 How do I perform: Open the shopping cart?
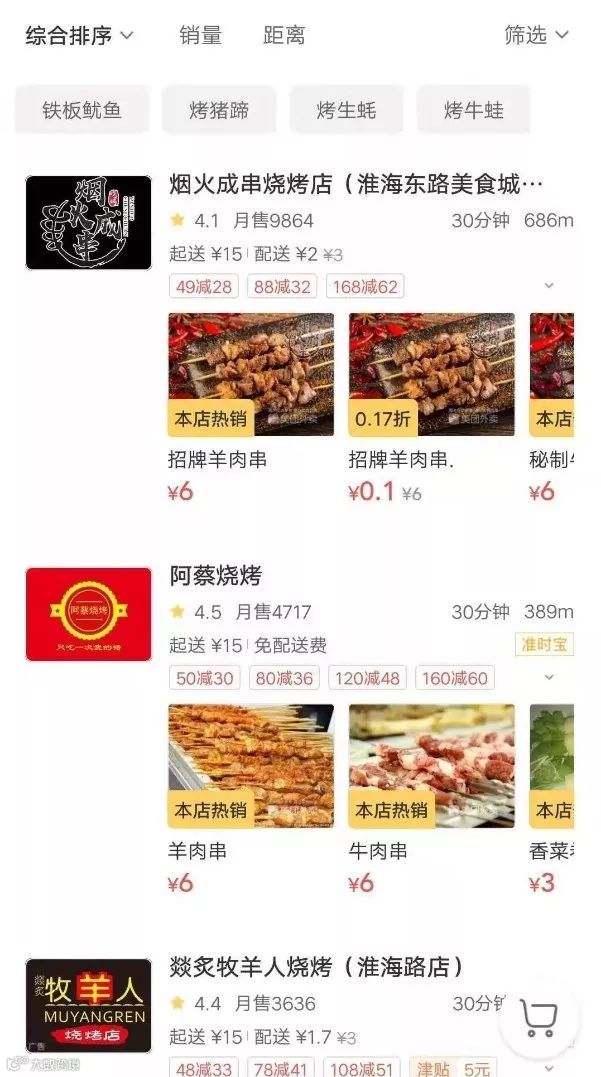point(539,1018)
